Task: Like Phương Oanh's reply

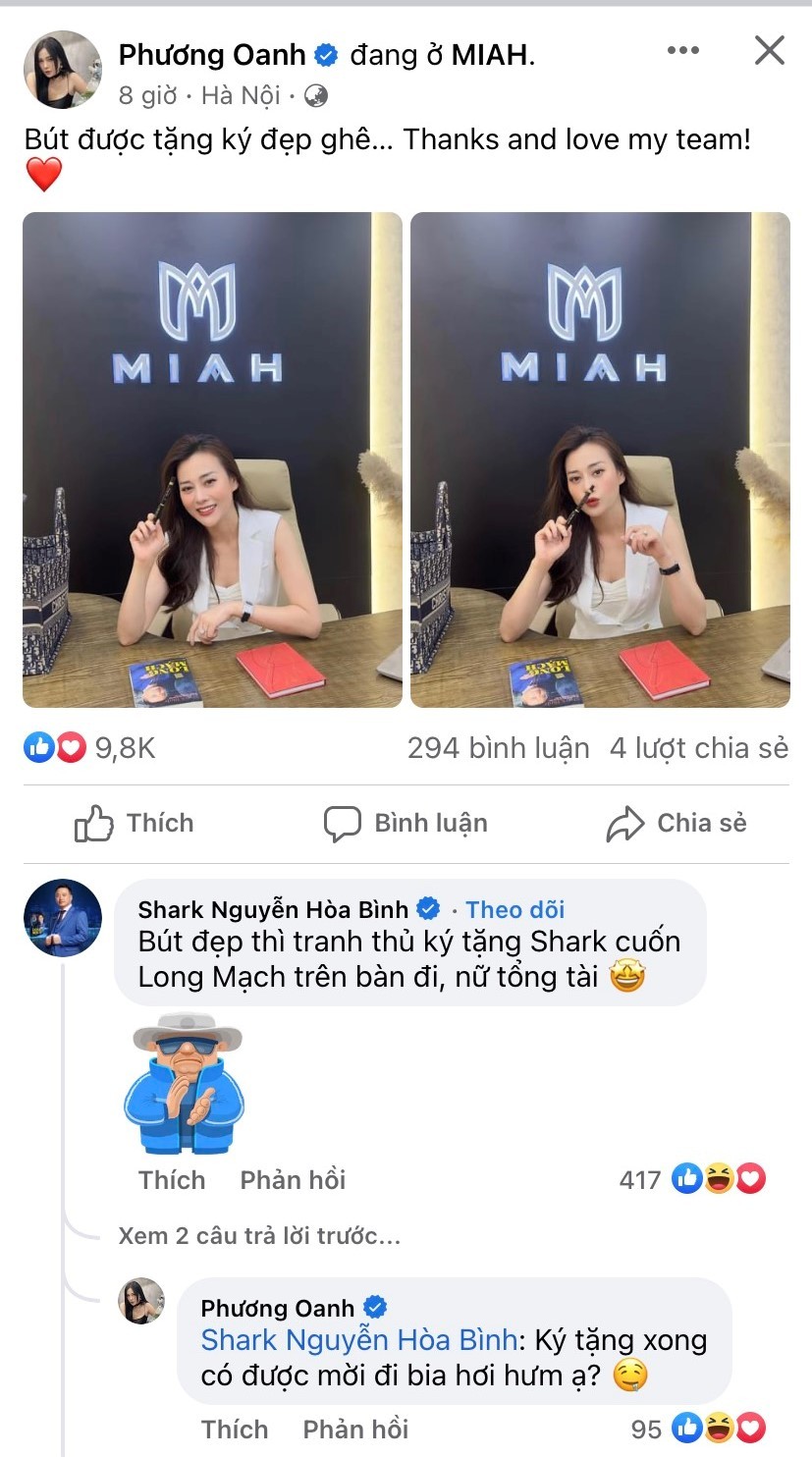Action: pos(234,1430)
